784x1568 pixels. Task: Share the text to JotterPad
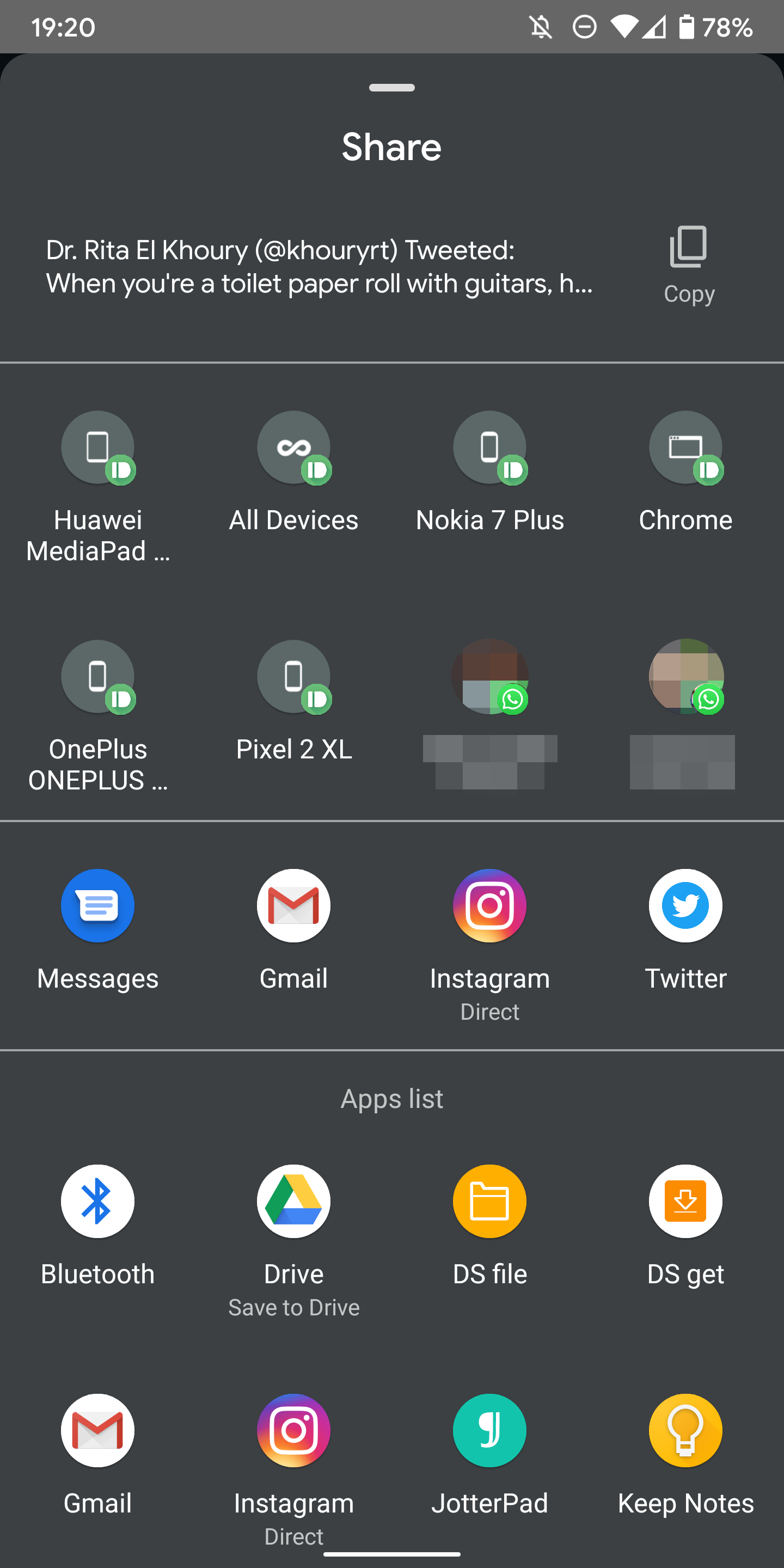[489, 1430]
